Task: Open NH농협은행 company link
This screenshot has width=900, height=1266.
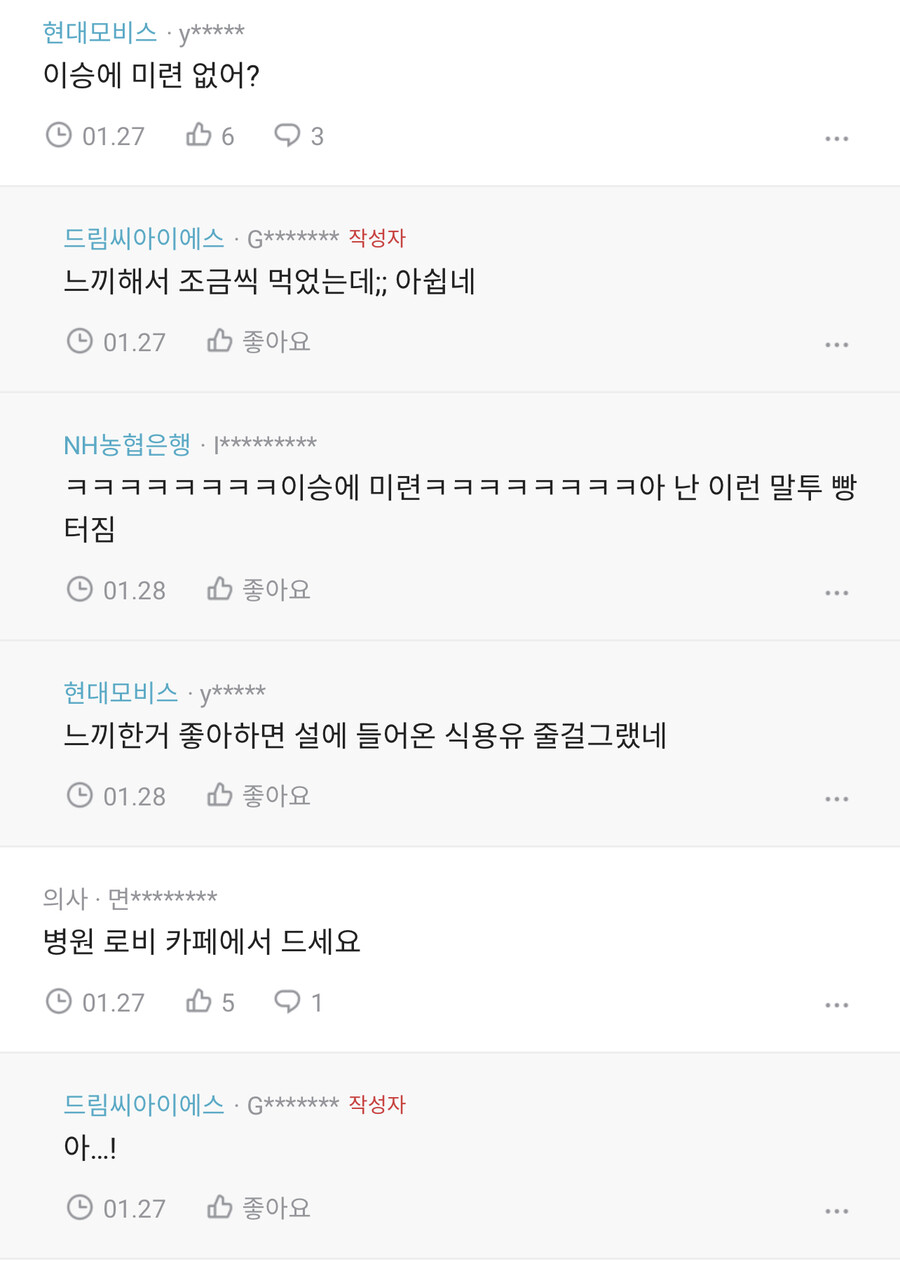Action: pos(127,445)
